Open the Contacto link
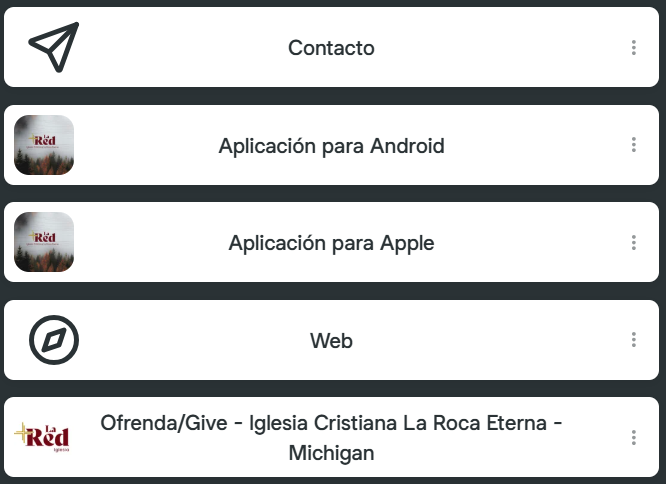 [331, 48]
